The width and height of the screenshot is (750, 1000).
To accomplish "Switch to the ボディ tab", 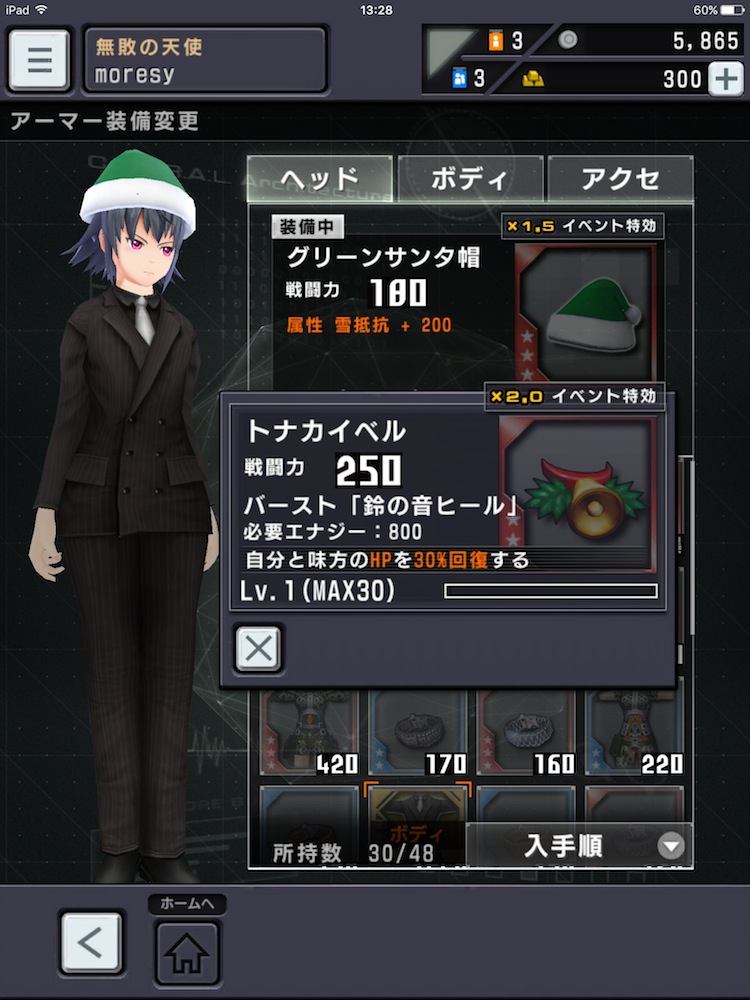I will [470, 179].
